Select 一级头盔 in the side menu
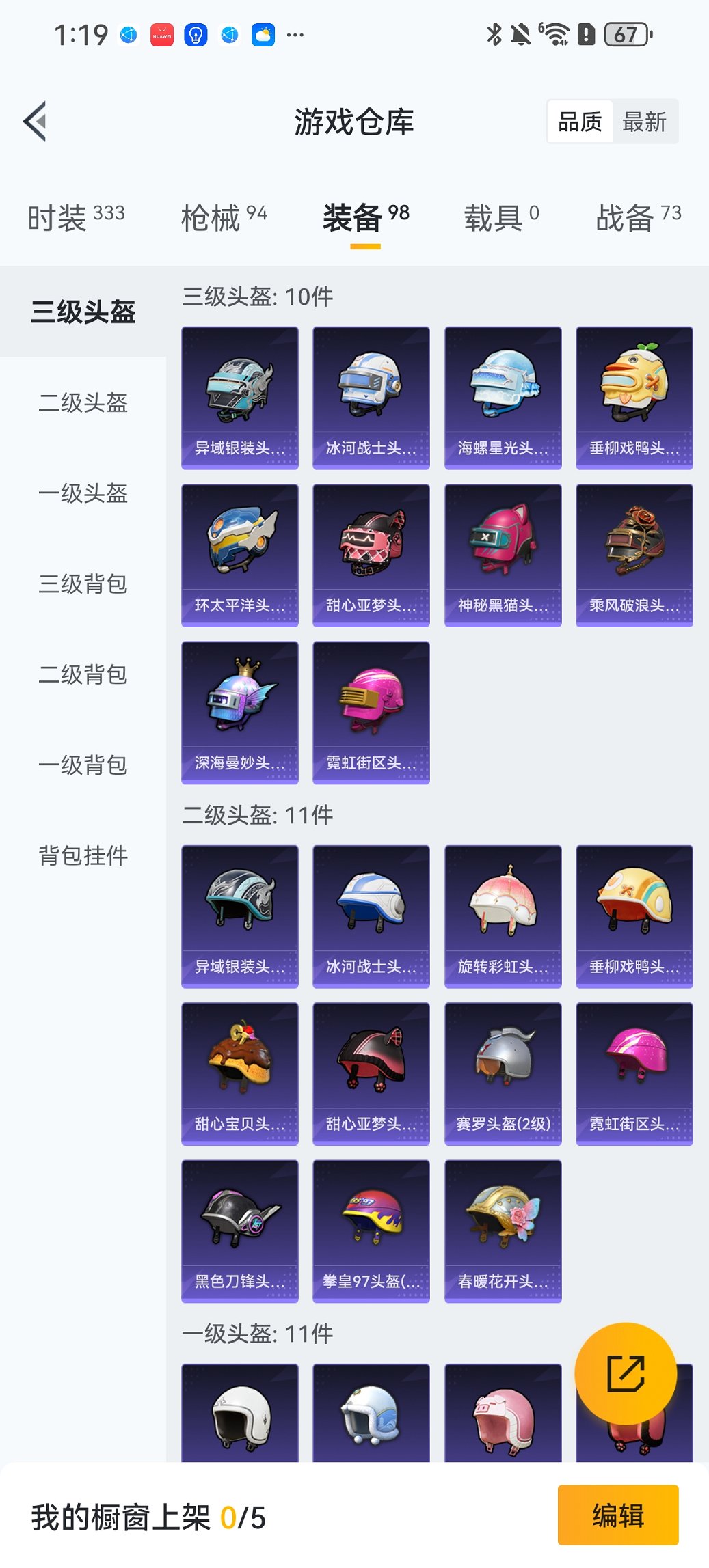The height and width of the screenshot is (1568, 709). pyautogui.click(x=83, y=493)
